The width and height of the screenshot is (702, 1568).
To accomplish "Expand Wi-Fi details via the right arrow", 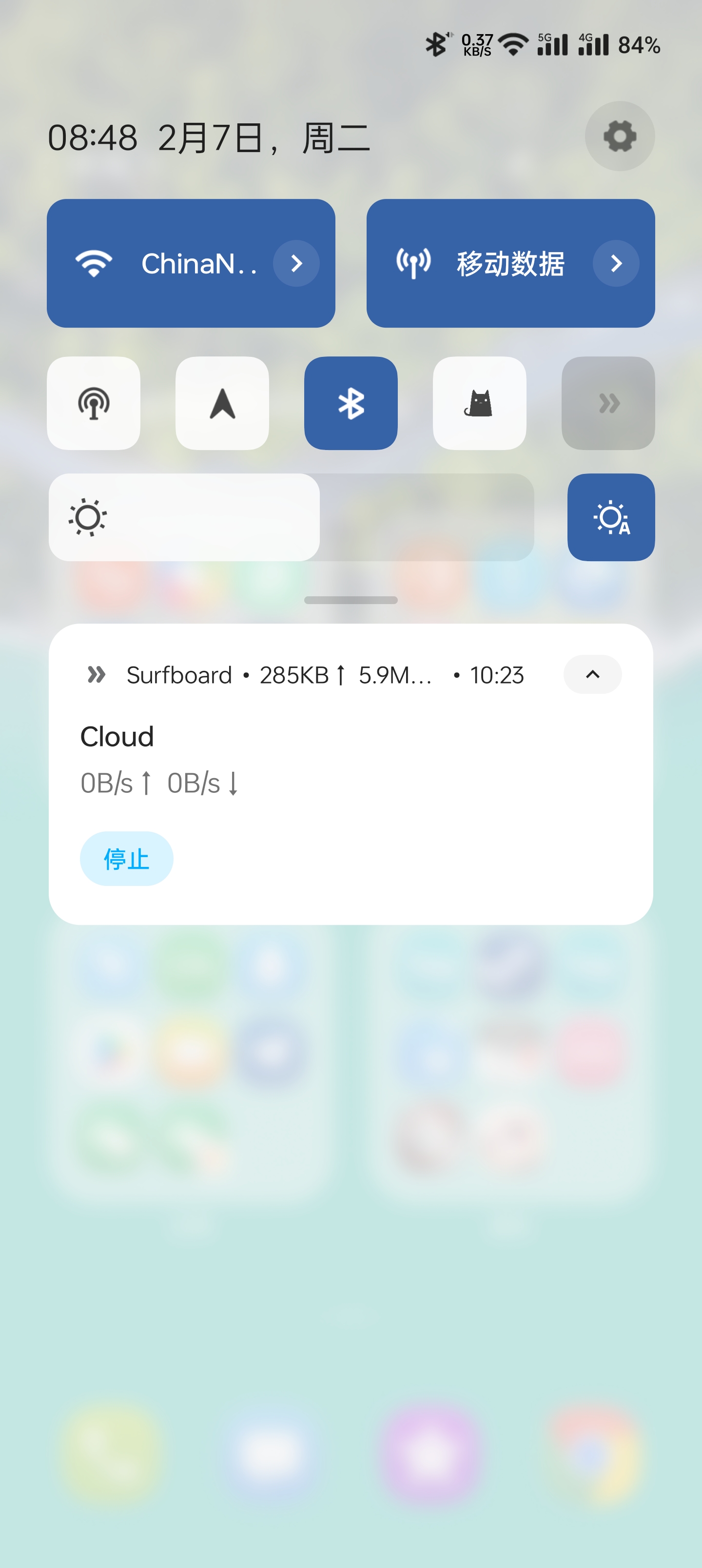I will pyautogui.click(x=296, y=263).
